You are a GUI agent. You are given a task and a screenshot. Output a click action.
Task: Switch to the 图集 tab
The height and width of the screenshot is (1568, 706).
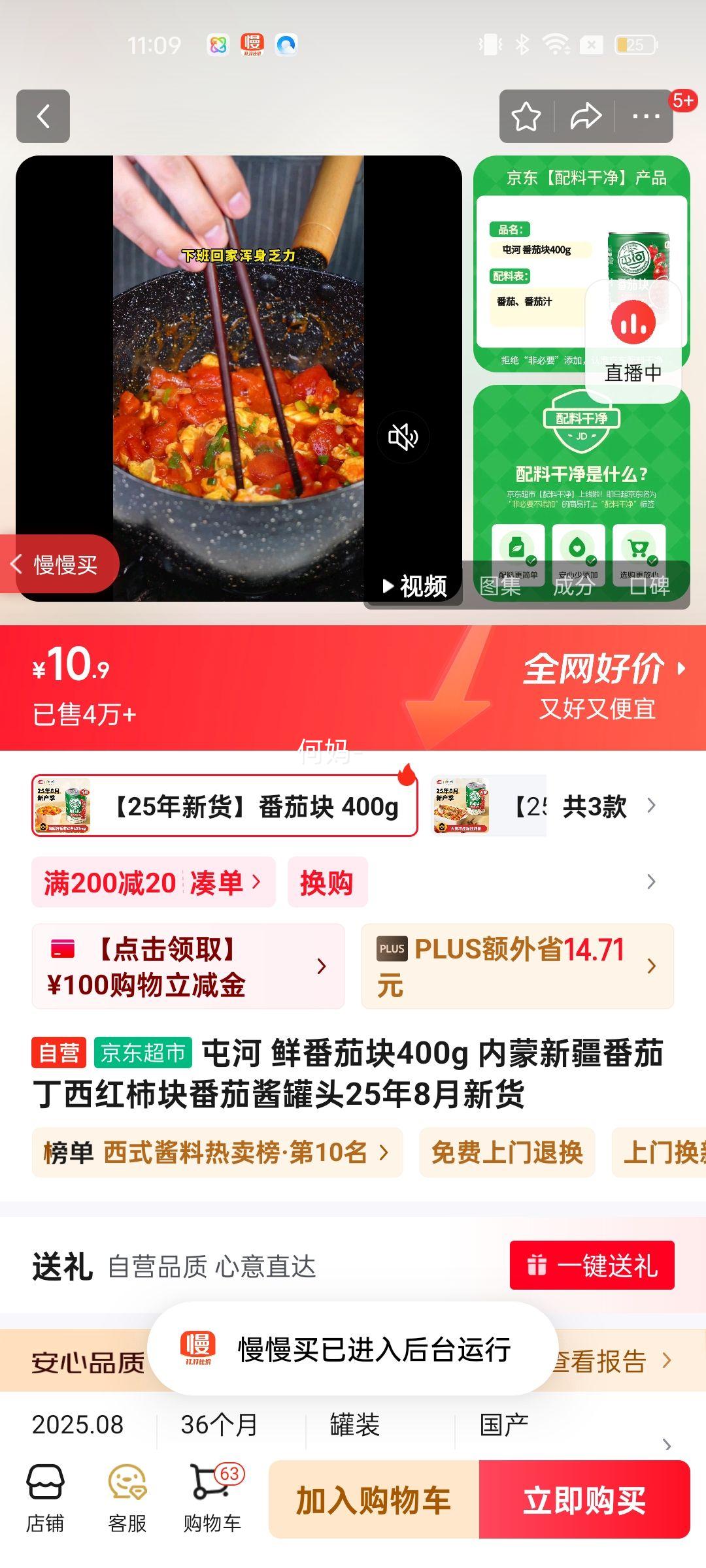[x=503, y=587]
